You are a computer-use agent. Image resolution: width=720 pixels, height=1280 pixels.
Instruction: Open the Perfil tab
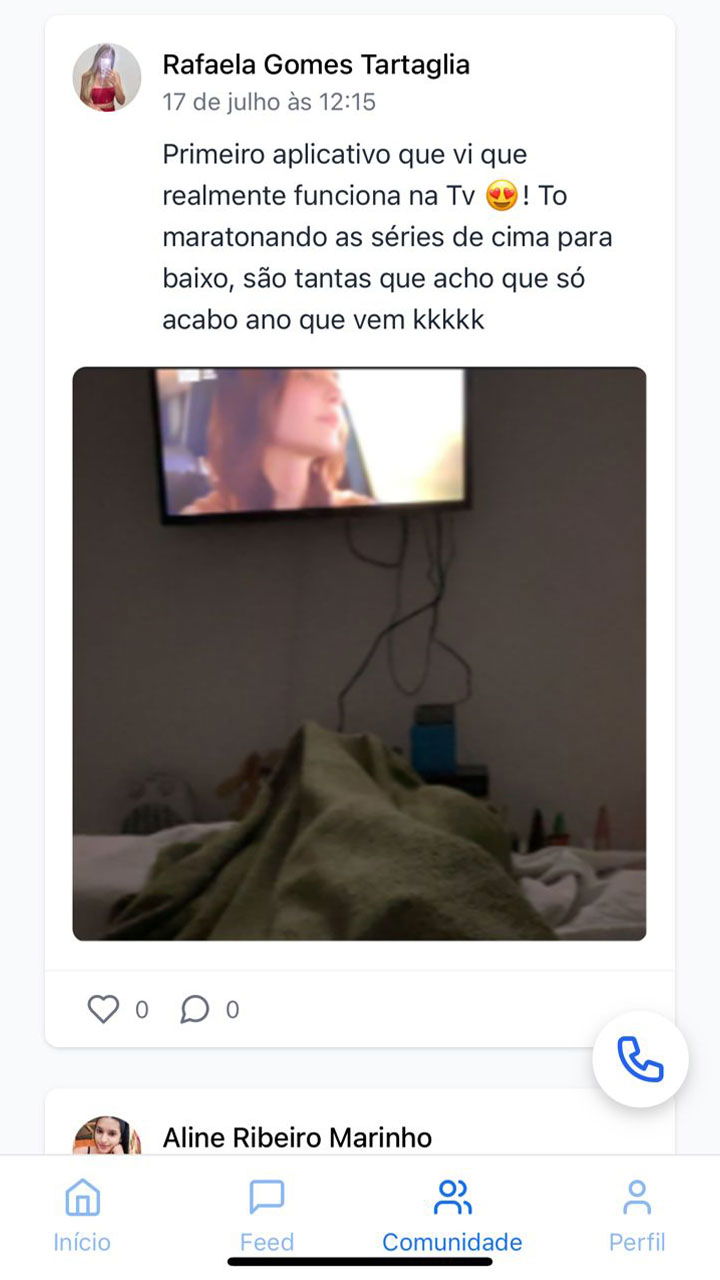click(637, 1215)
